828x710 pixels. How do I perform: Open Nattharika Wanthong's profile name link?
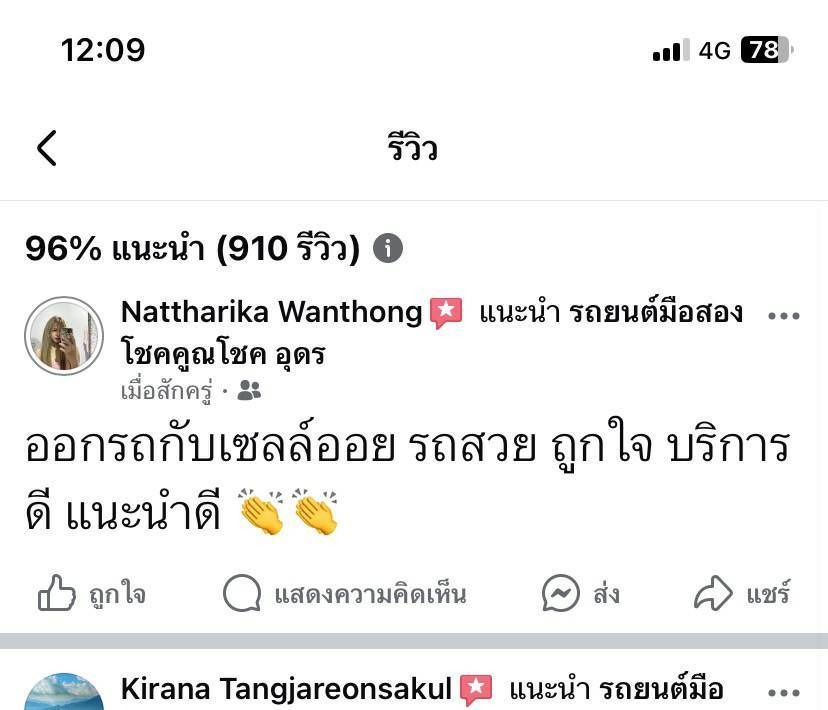click(271, 312)
